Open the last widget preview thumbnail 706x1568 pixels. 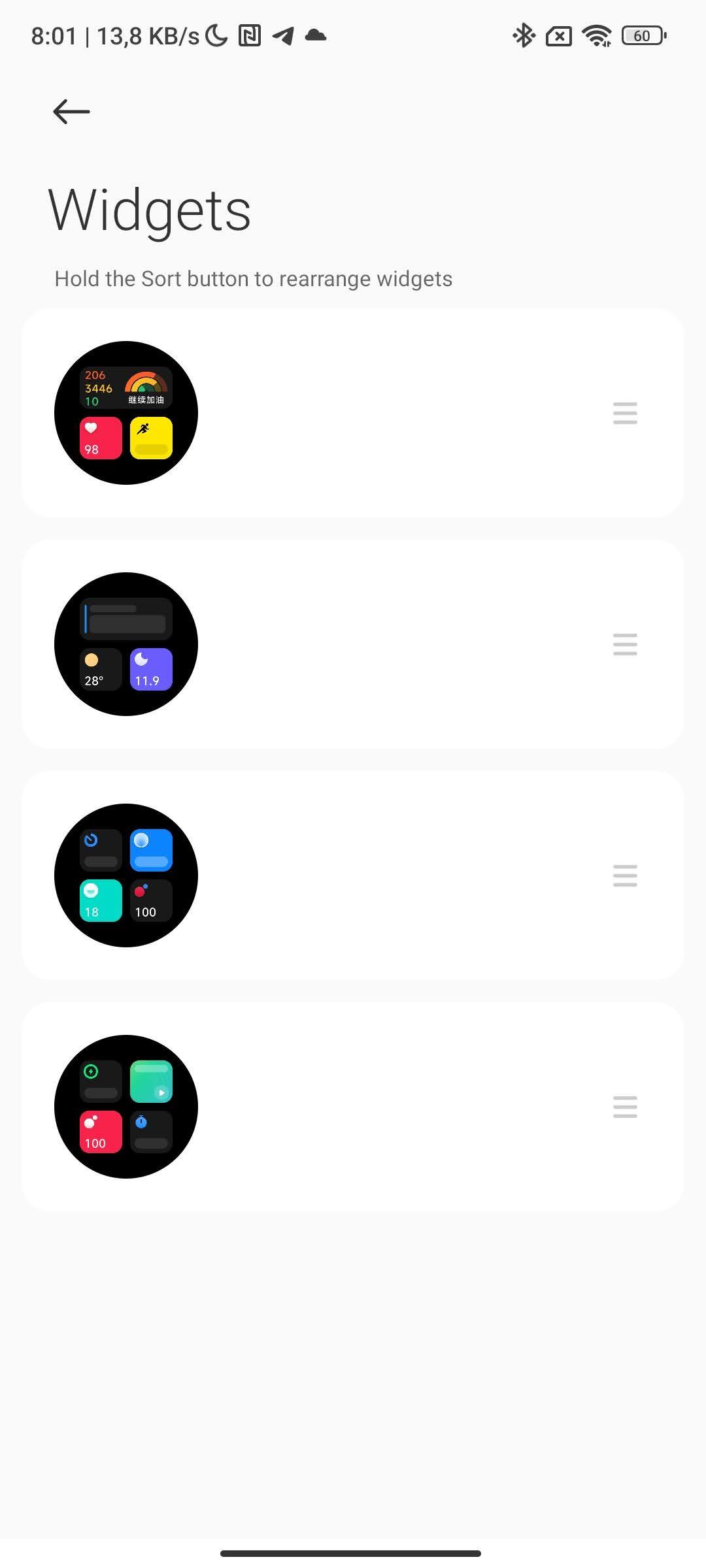[126, 1105]
